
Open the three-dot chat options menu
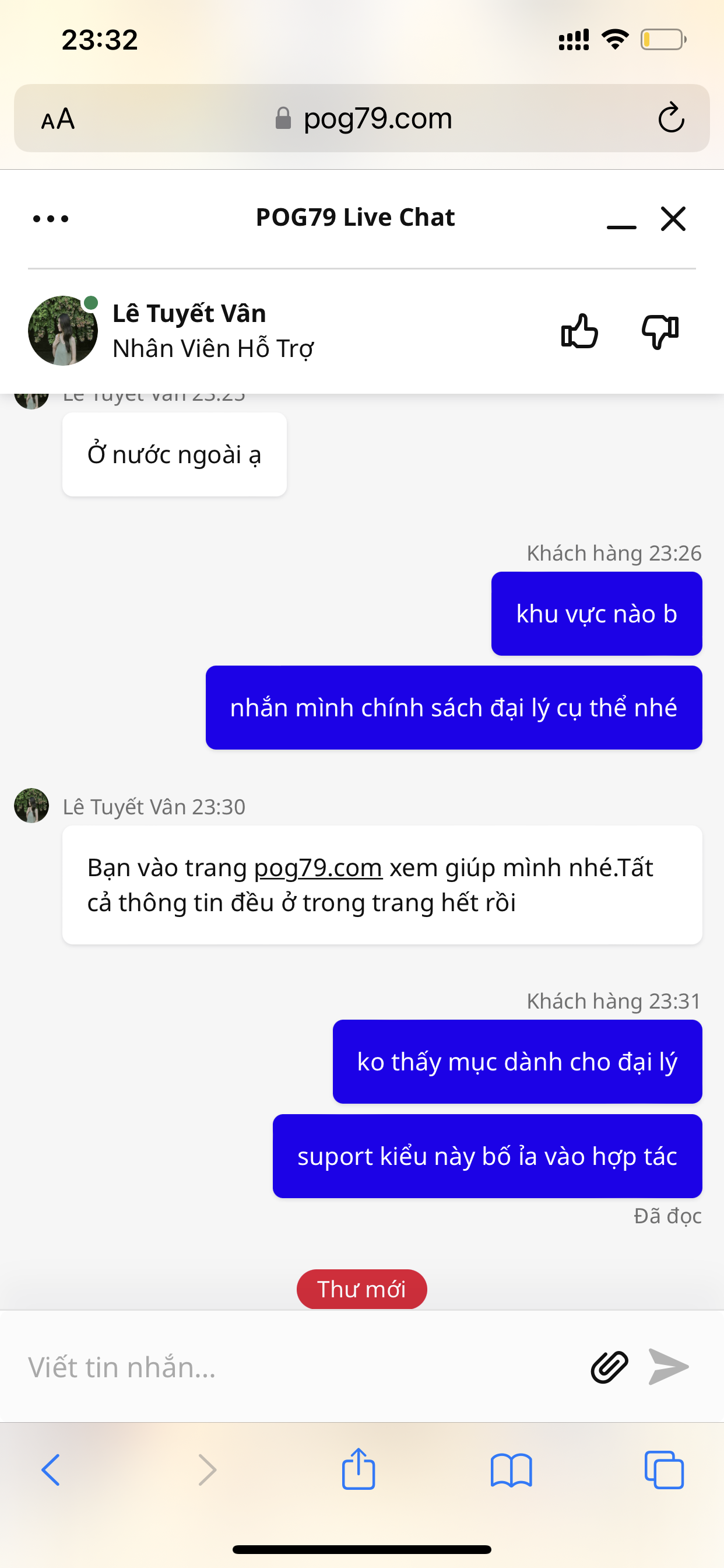coord(51,219)
